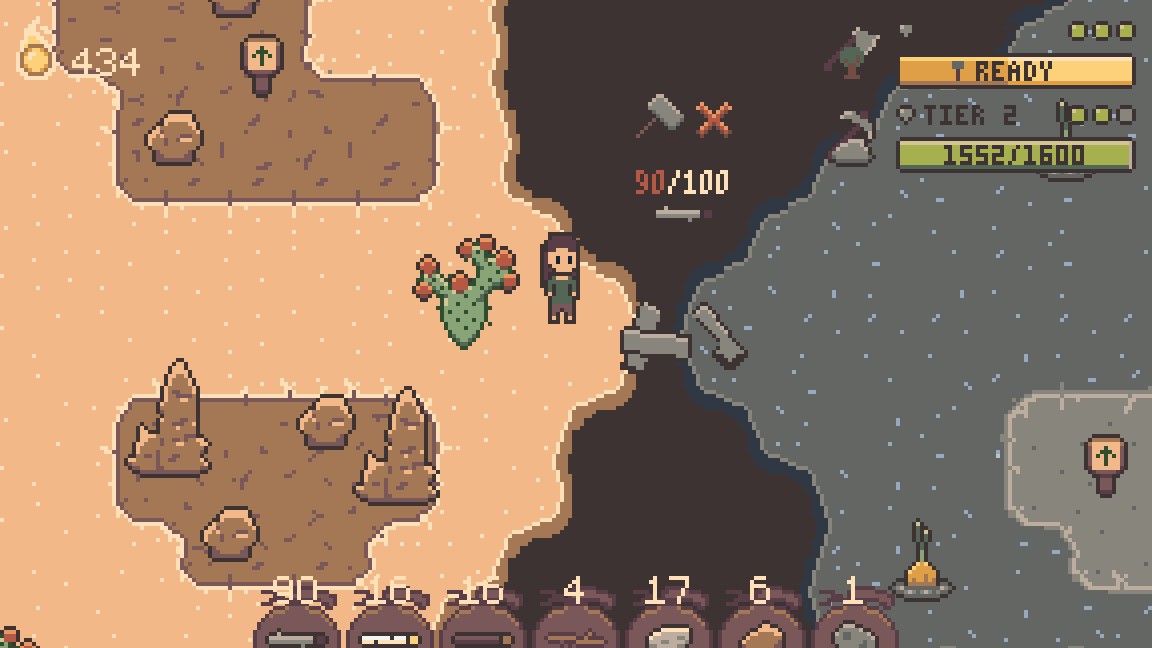This screenshot has height=648, width=1152.
Task: Select the hotbar slot with count 4
Action: click(x=574, y=630)
